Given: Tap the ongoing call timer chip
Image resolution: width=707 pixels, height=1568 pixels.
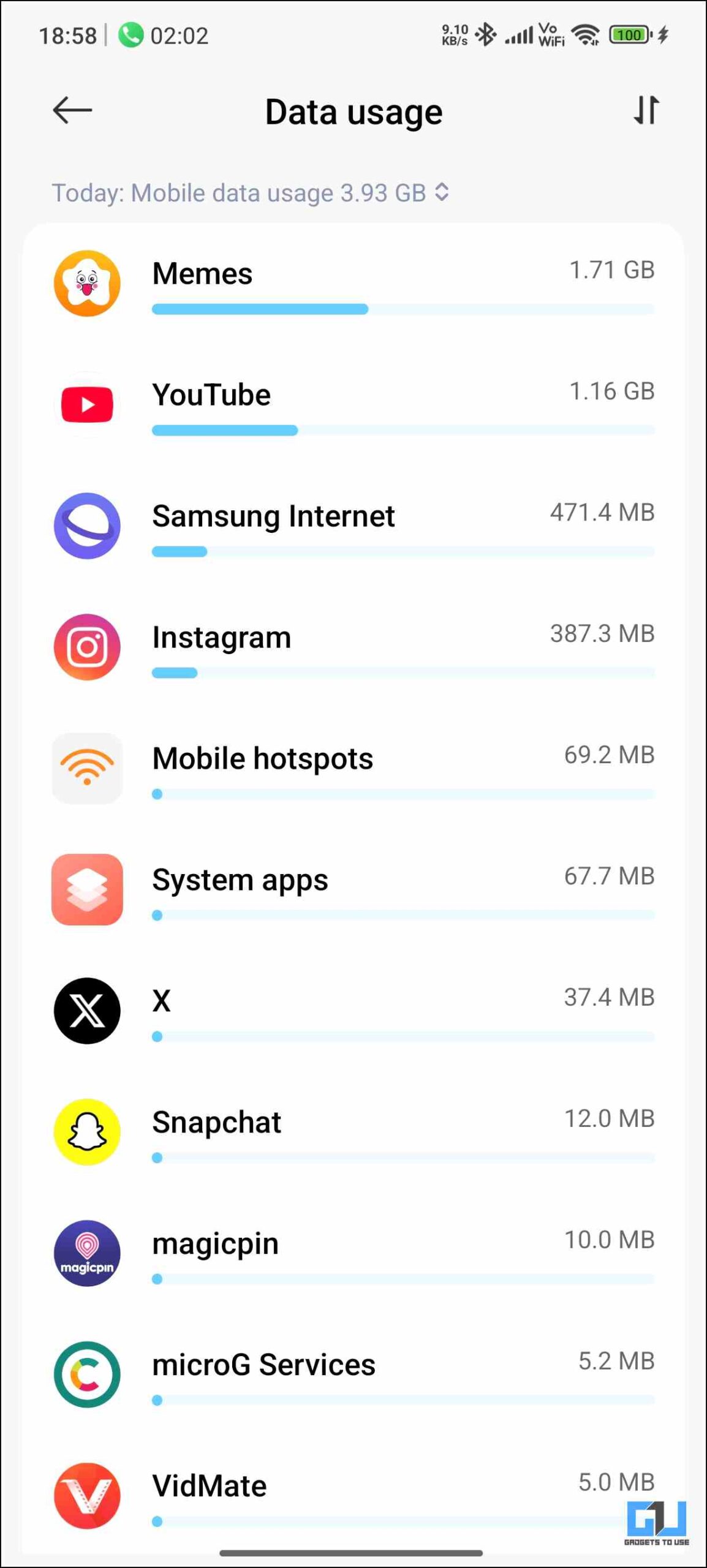Looking at the screenshot, I should click(x=163, y=36).
